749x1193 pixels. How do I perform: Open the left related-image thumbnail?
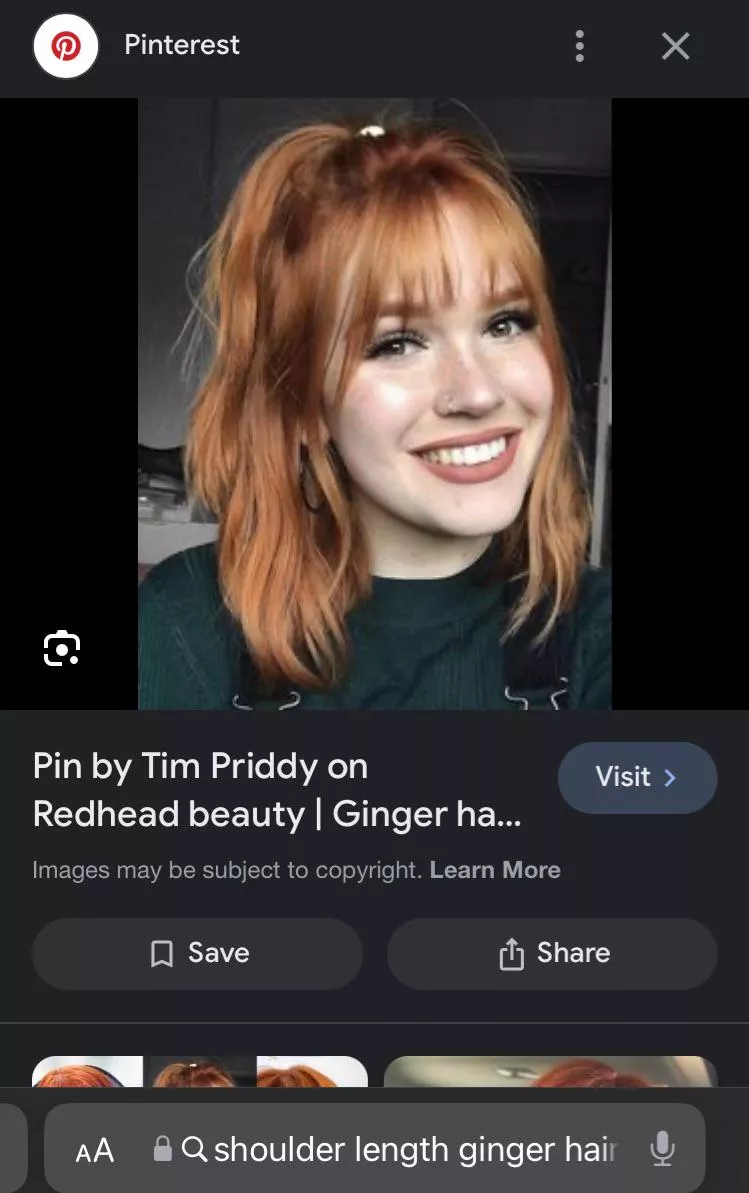pos(199,1075)
